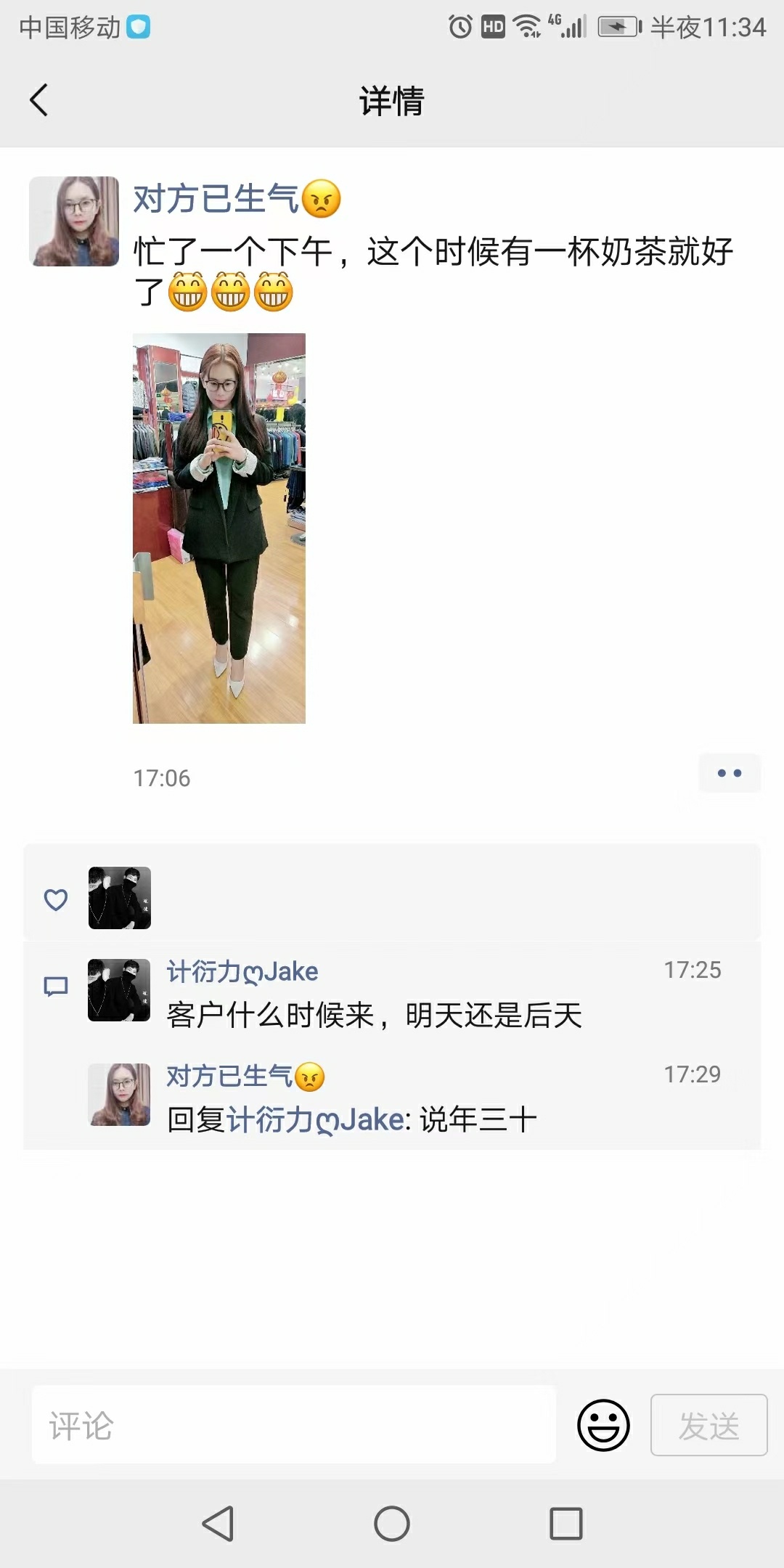This screenshot has height=1568, width=784.
Task: Open the mirror selfie photo in the post
Action: coord(219,528)
